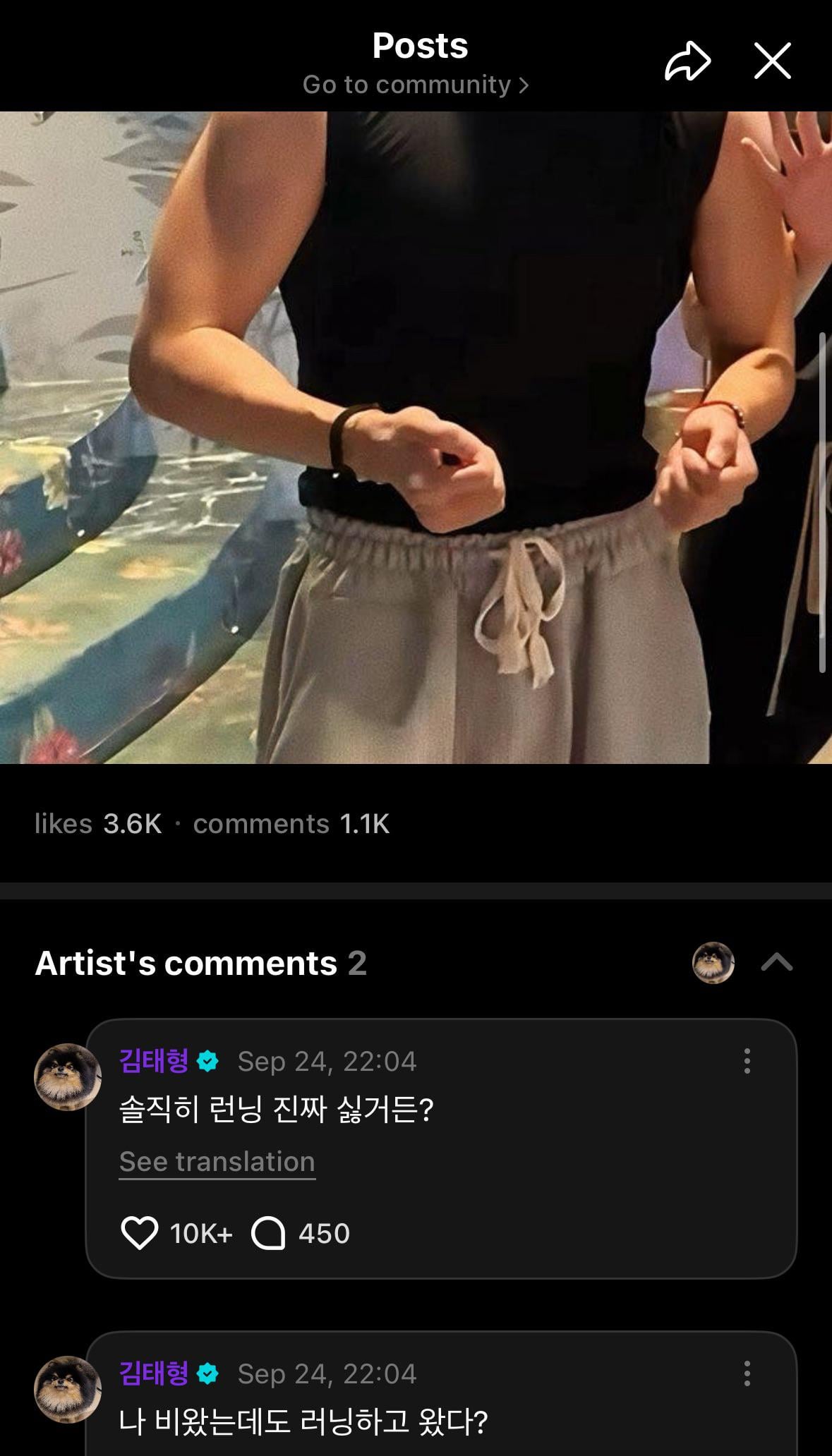
Task: Open replies on comment with 450 replies
Action: click(x=269, y=1233)
